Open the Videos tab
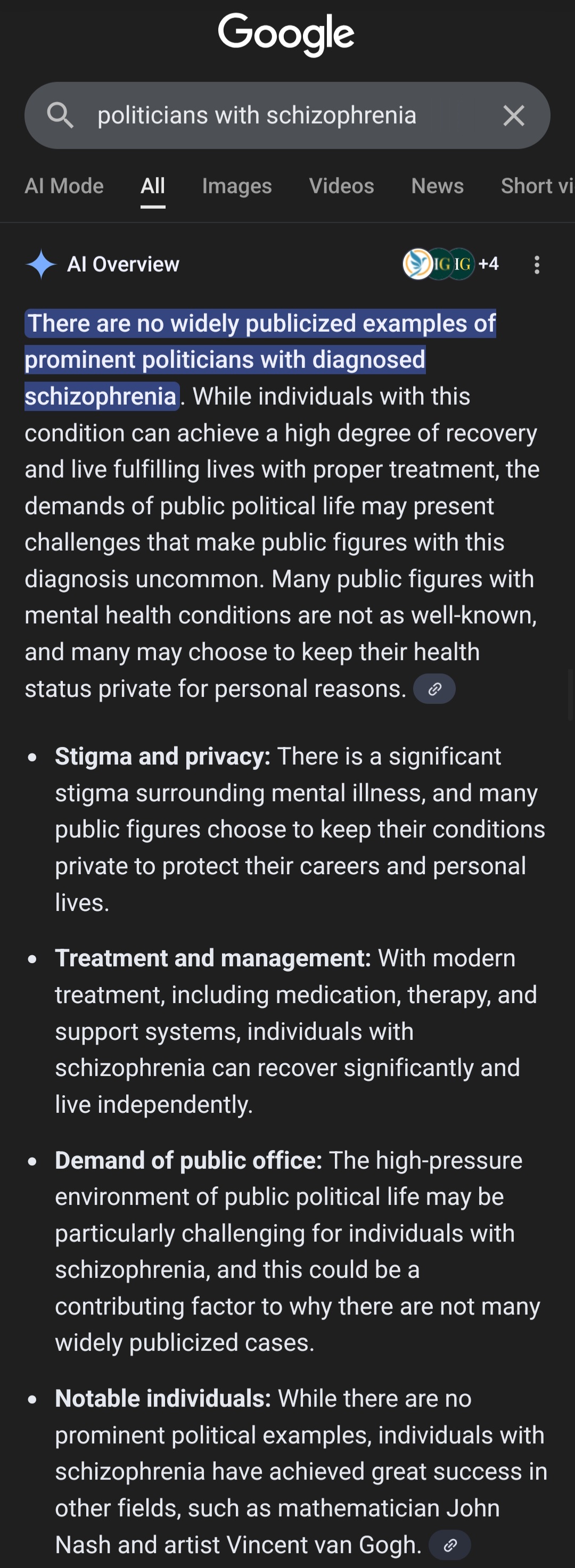 [x=341, y=186]
